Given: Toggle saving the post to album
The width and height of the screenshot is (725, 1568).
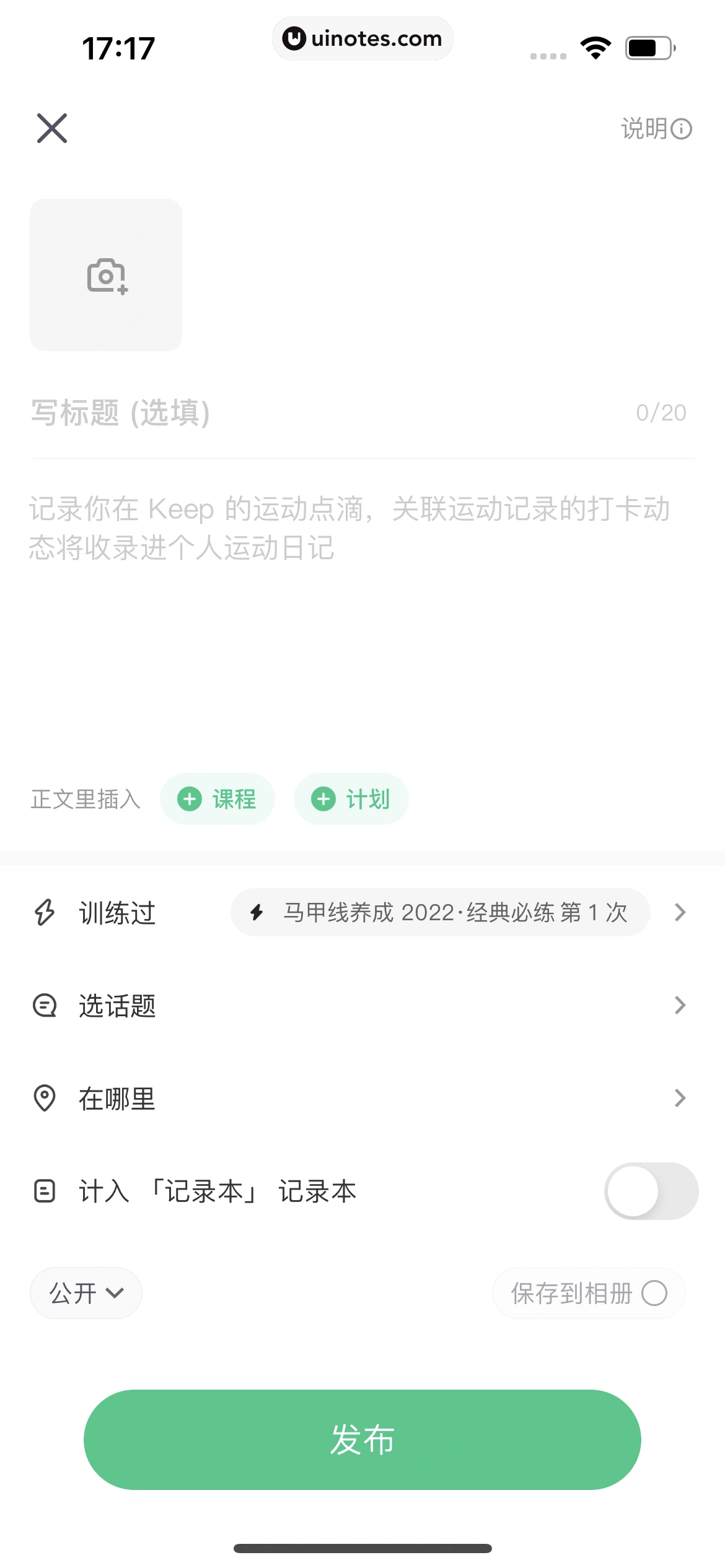Looking at the screenshot, I should 655,1293.
